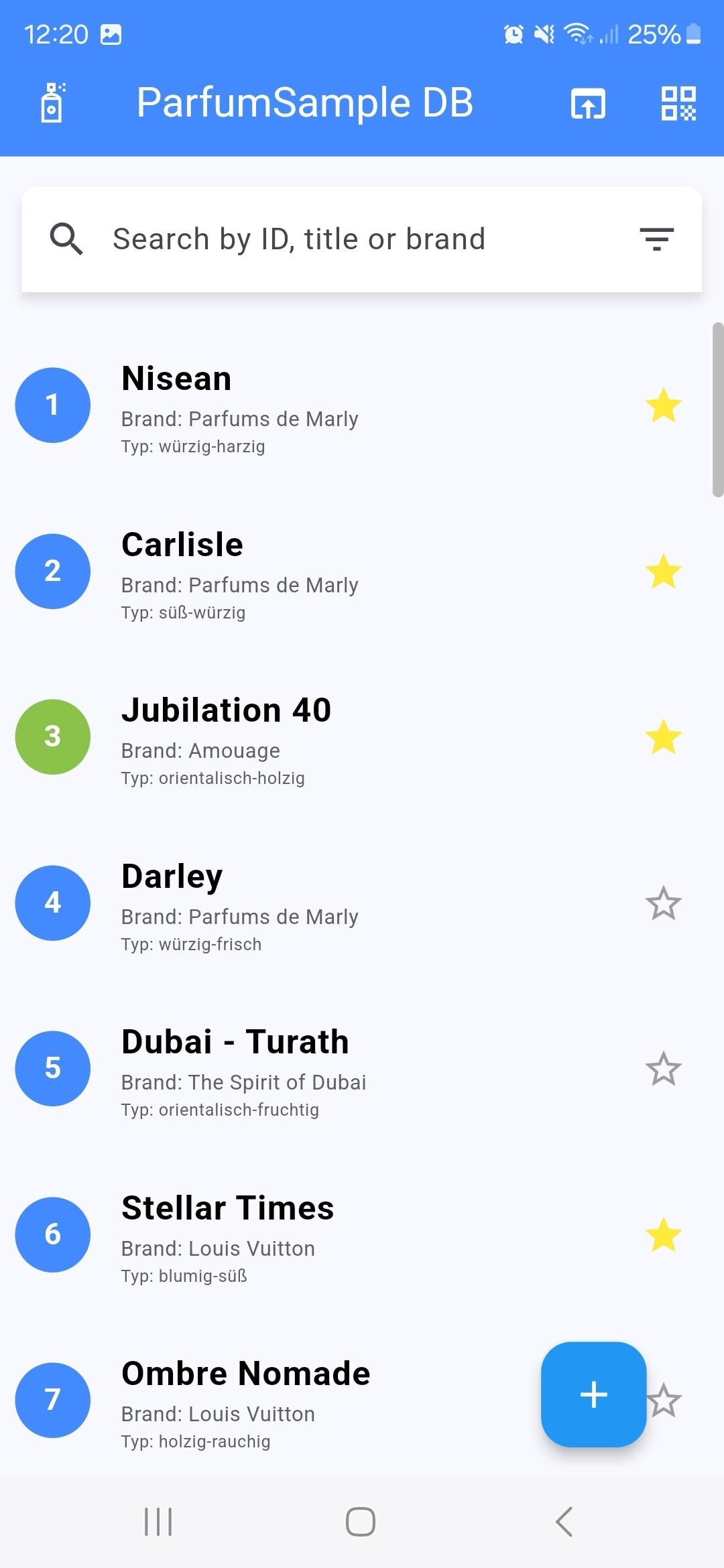The image size is (724, 1568).
Task: Go back using system navigation
Action: coord(564,1522)
